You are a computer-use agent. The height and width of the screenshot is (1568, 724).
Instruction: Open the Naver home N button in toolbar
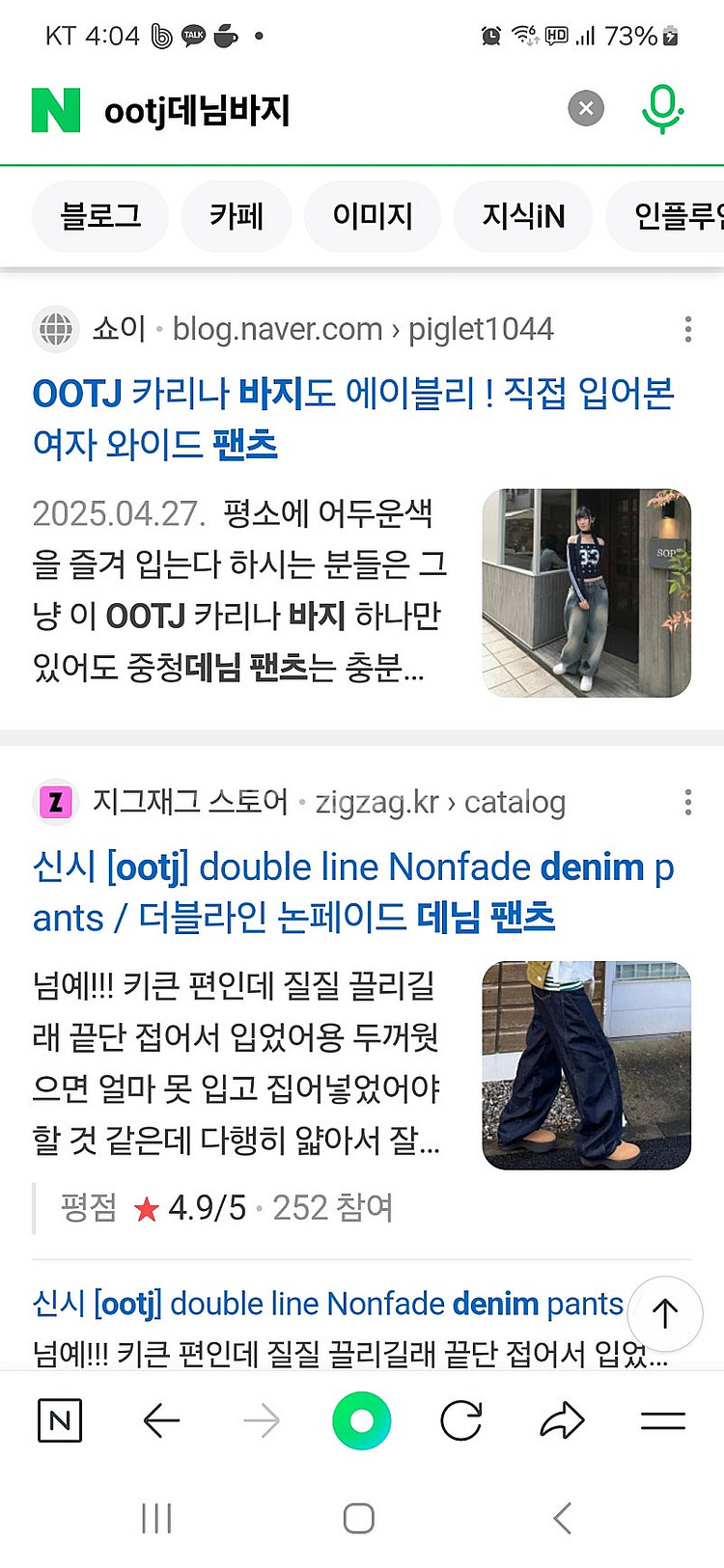tap(60, 1420)
